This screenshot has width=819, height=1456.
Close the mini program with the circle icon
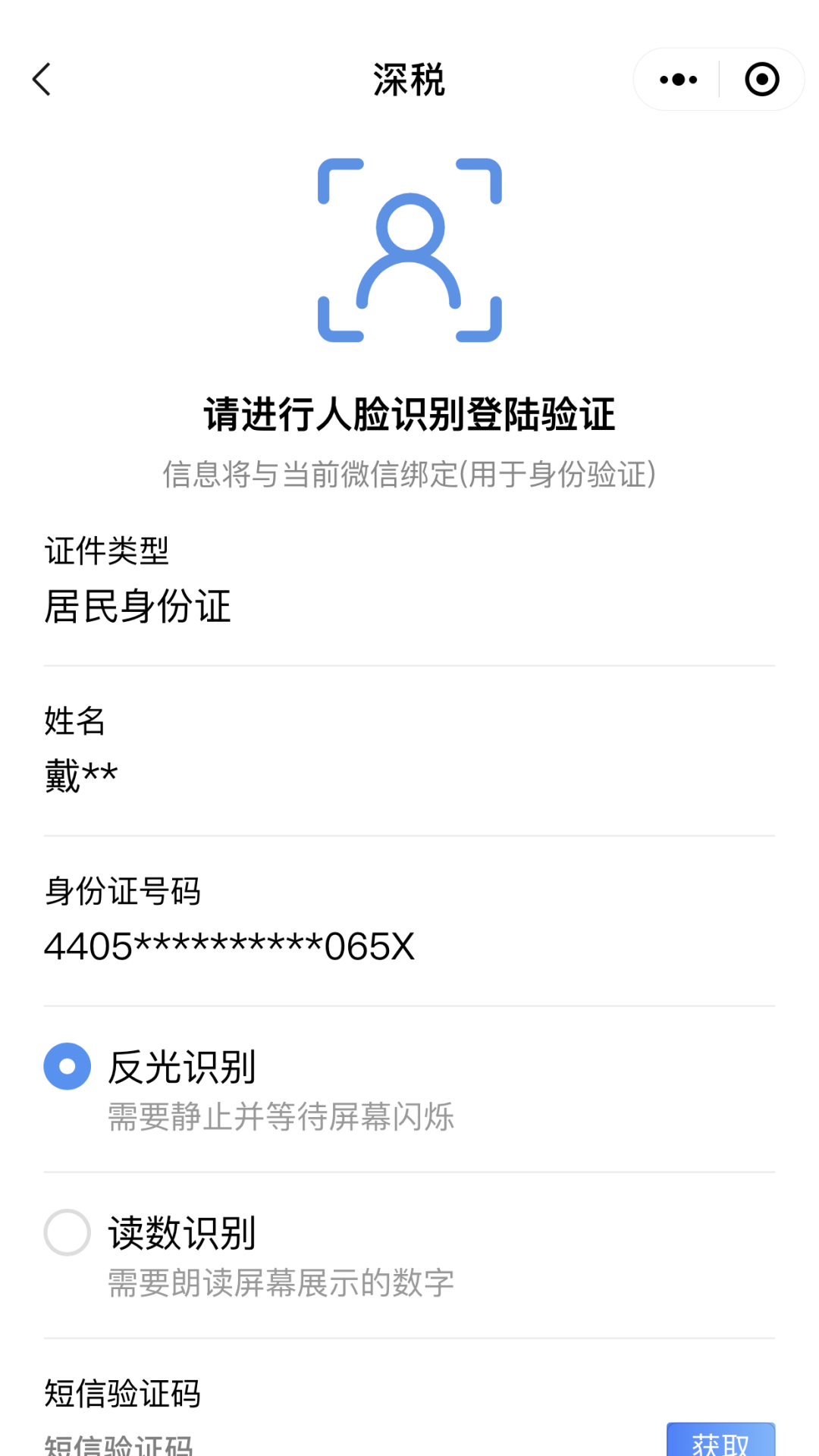(762, 80)
